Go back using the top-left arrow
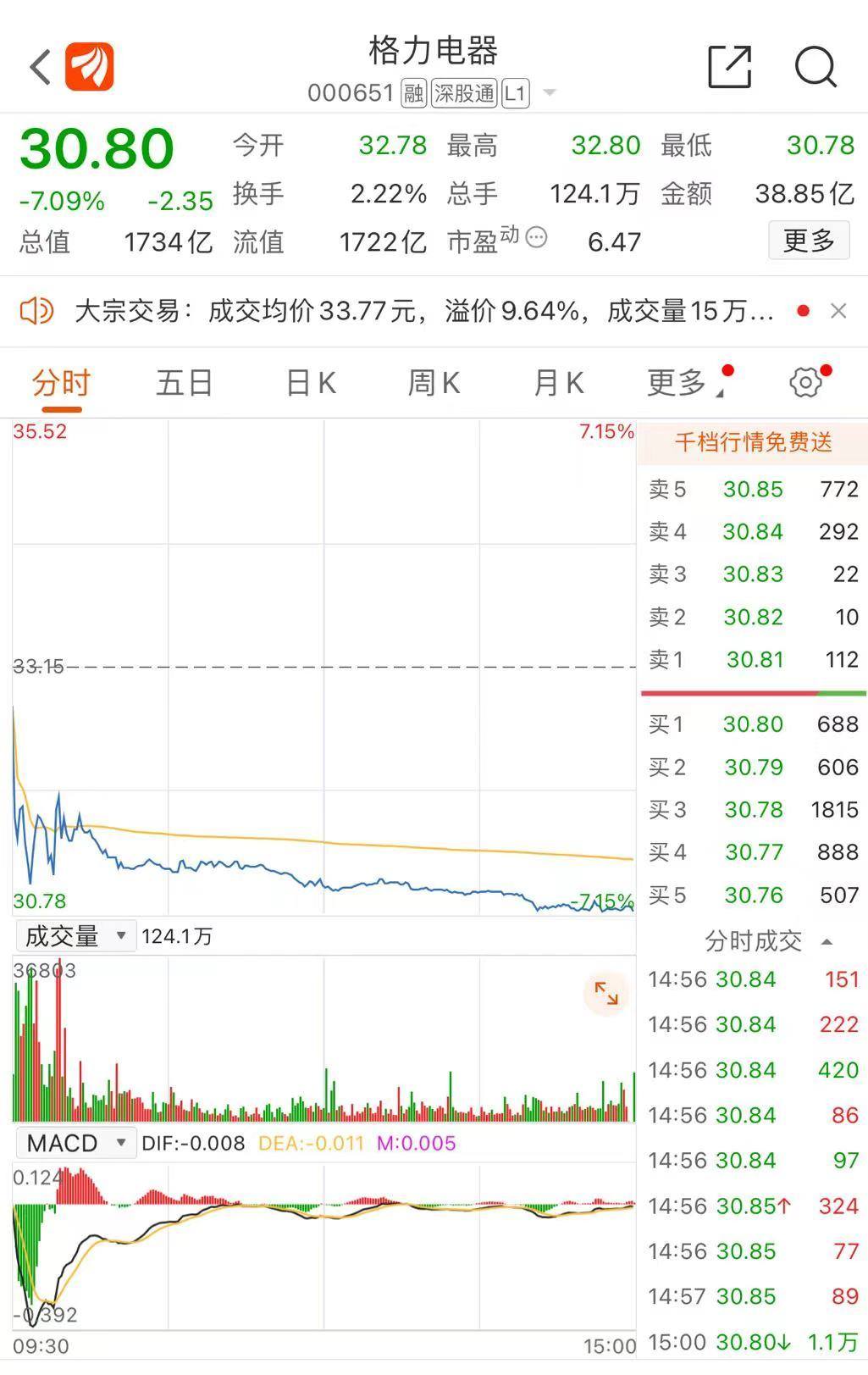Image resolution: width=868 pixels, height=1375 pixels. [41, 67]
